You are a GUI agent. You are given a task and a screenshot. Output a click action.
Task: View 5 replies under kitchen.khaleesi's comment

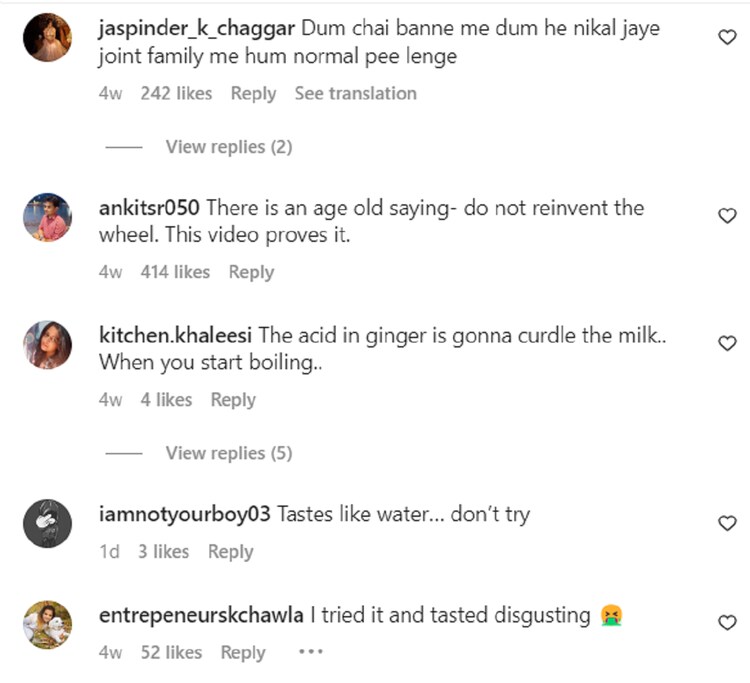click(x=228, y=453)
